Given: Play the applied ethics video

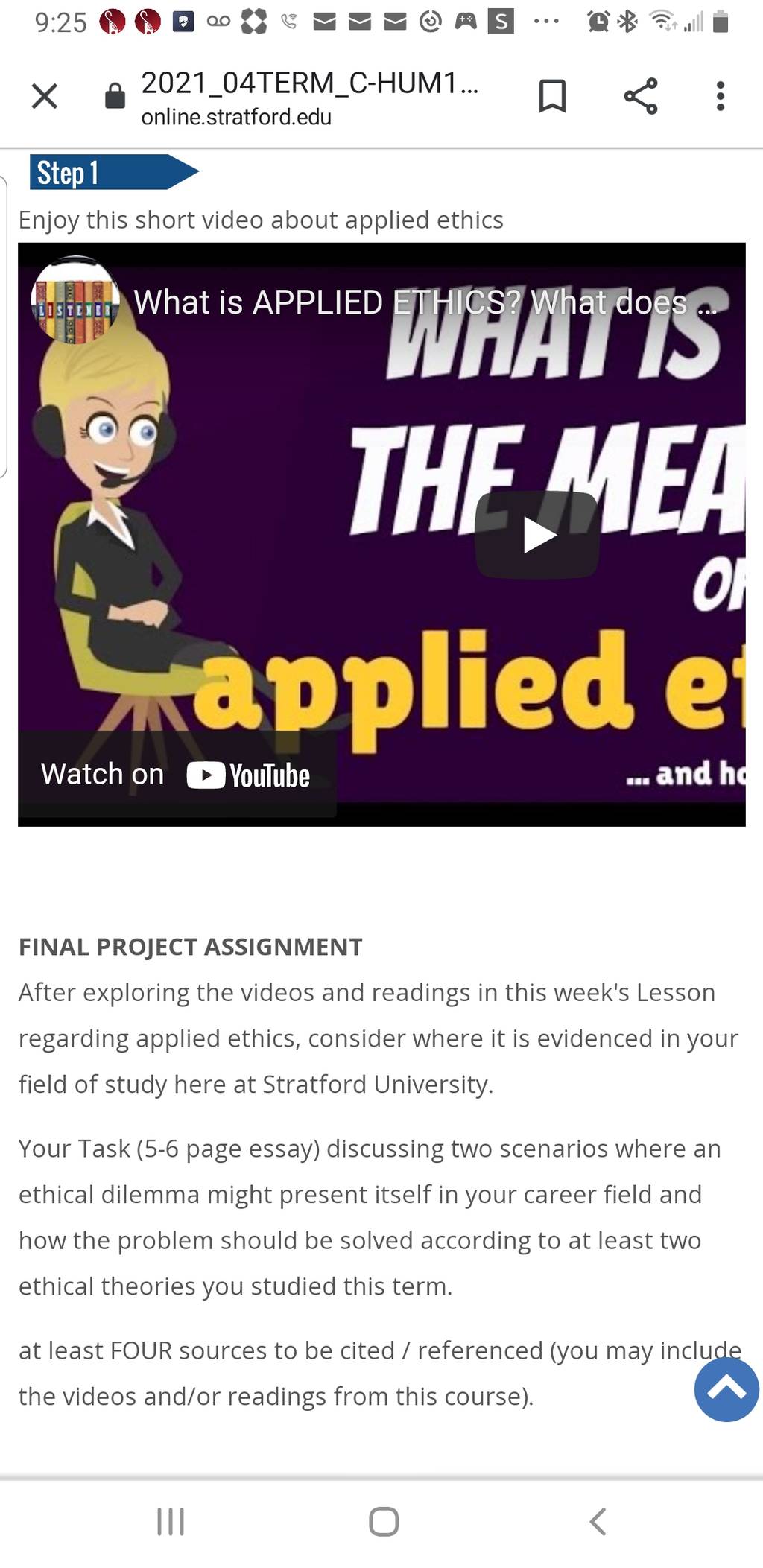Looking at the screenshot, I should click(x=537, y=535).
